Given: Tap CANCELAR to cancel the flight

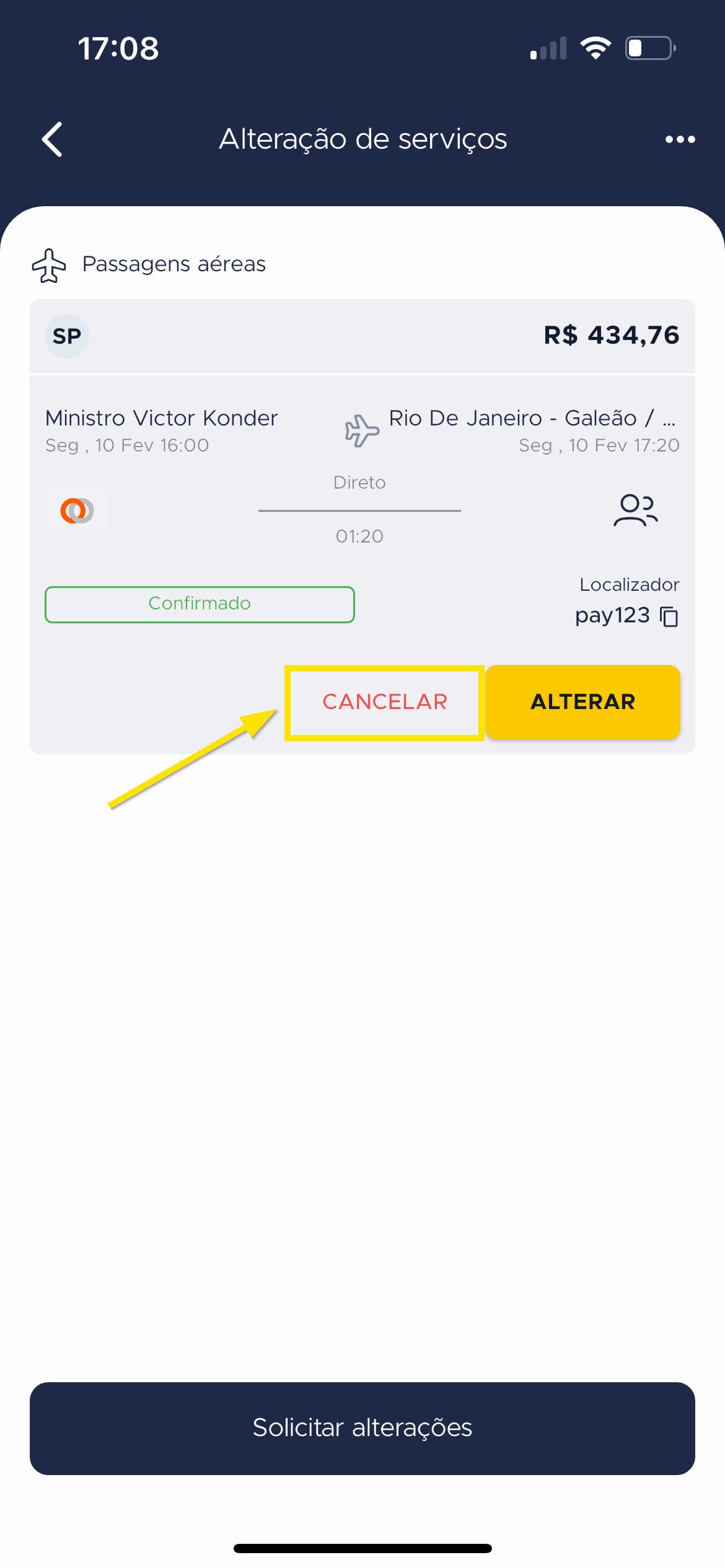Looking at the screenshot, I should 384,702.
